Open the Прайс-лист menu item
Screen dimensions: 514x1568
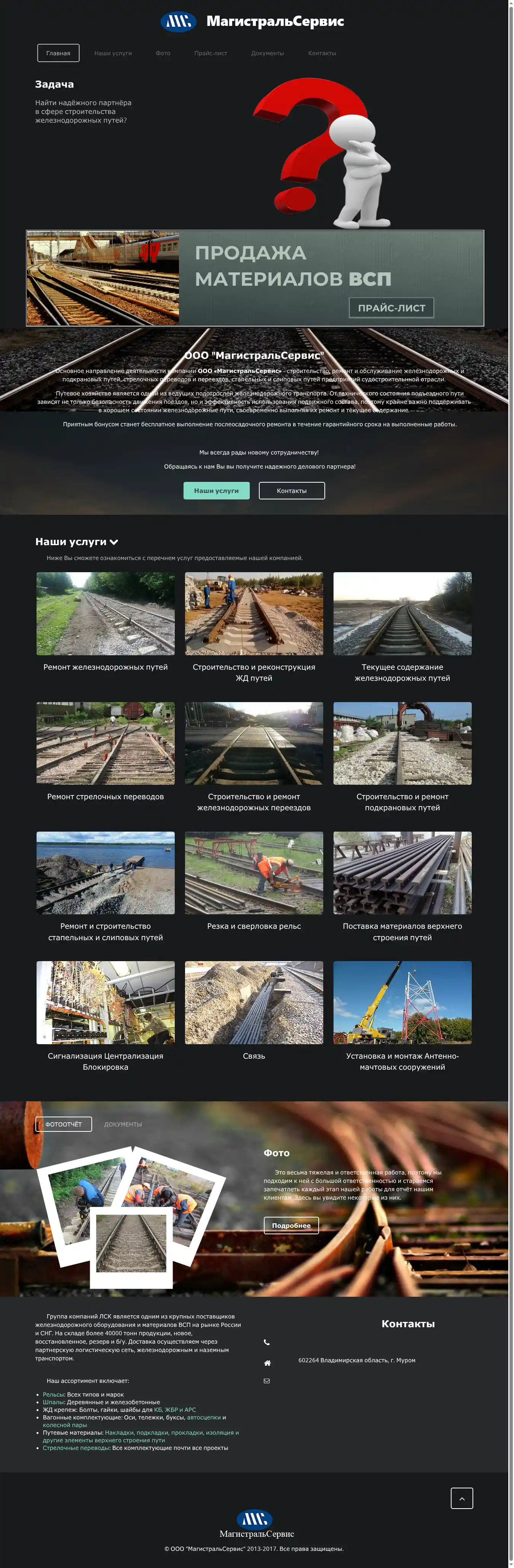coord(211,53)
